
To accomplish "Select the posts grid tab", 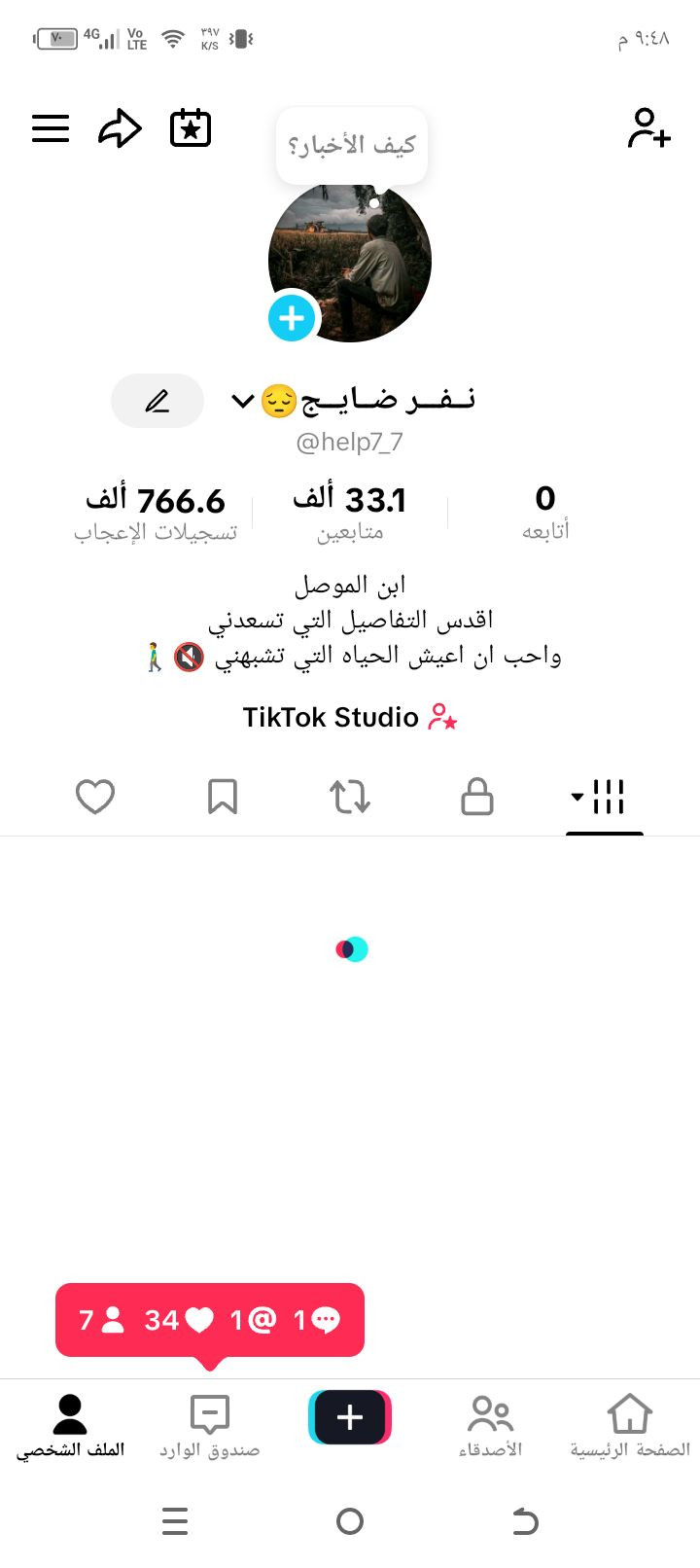I will coord(604,798).
